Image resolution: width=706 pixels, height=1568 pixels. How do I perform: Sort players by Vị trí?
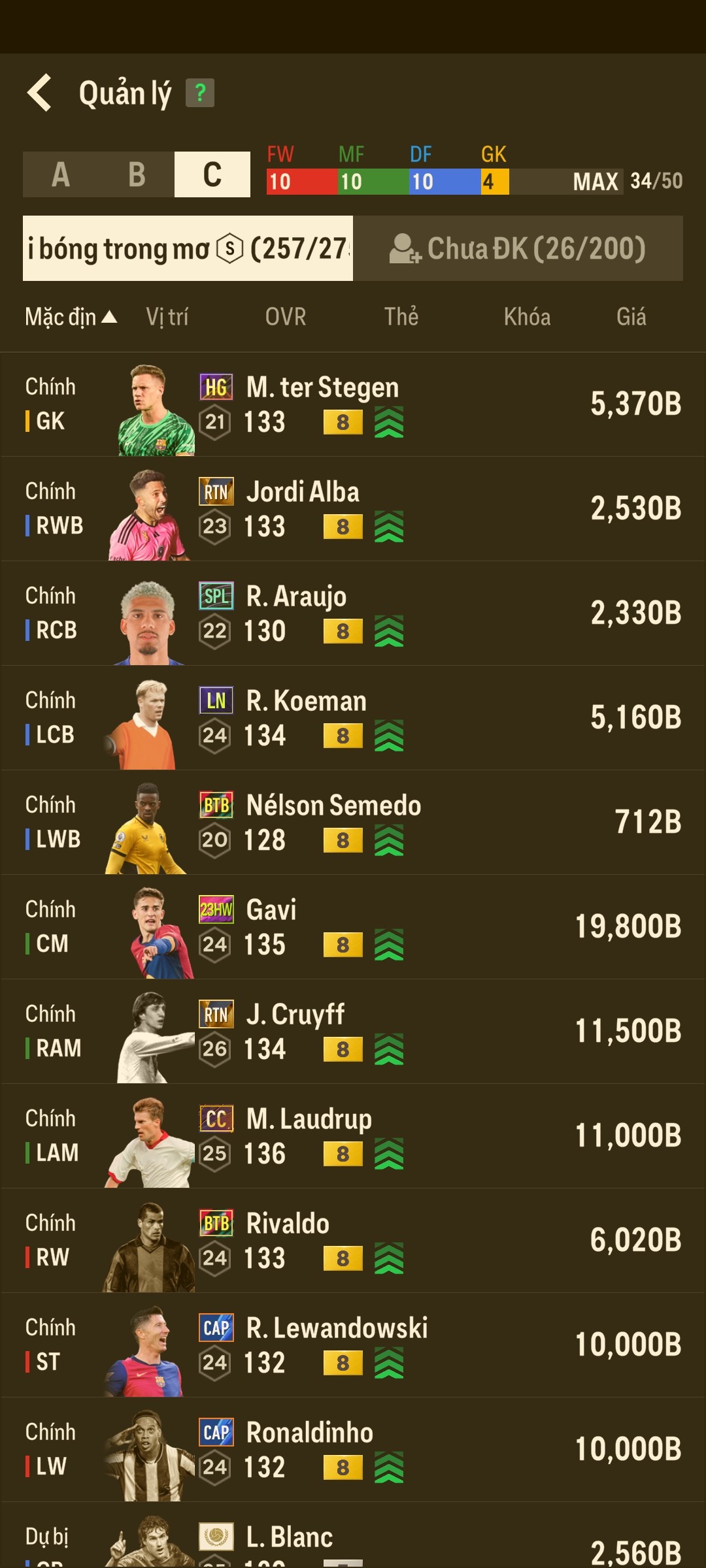[167, 317]
